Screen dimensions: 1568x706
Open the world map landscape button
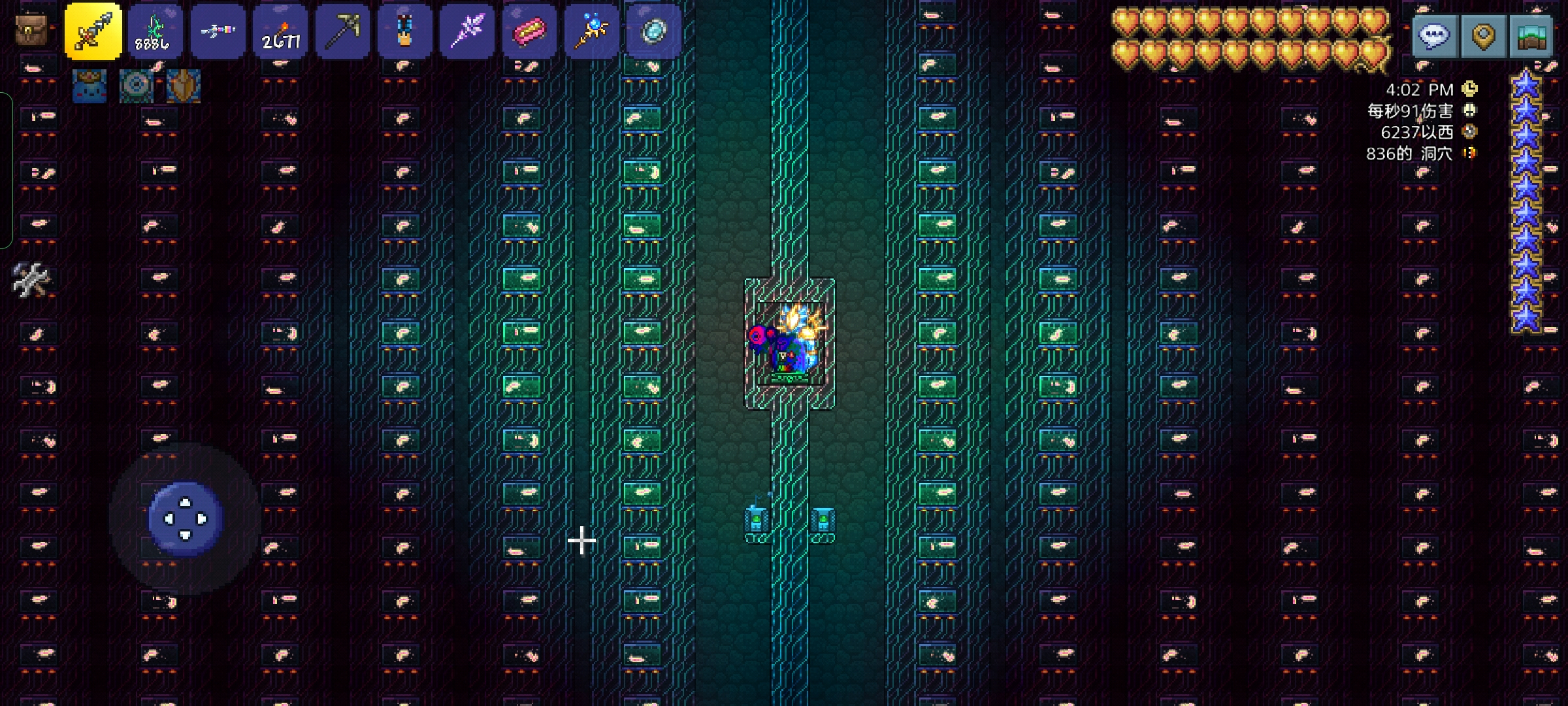tap(1530, 37)
